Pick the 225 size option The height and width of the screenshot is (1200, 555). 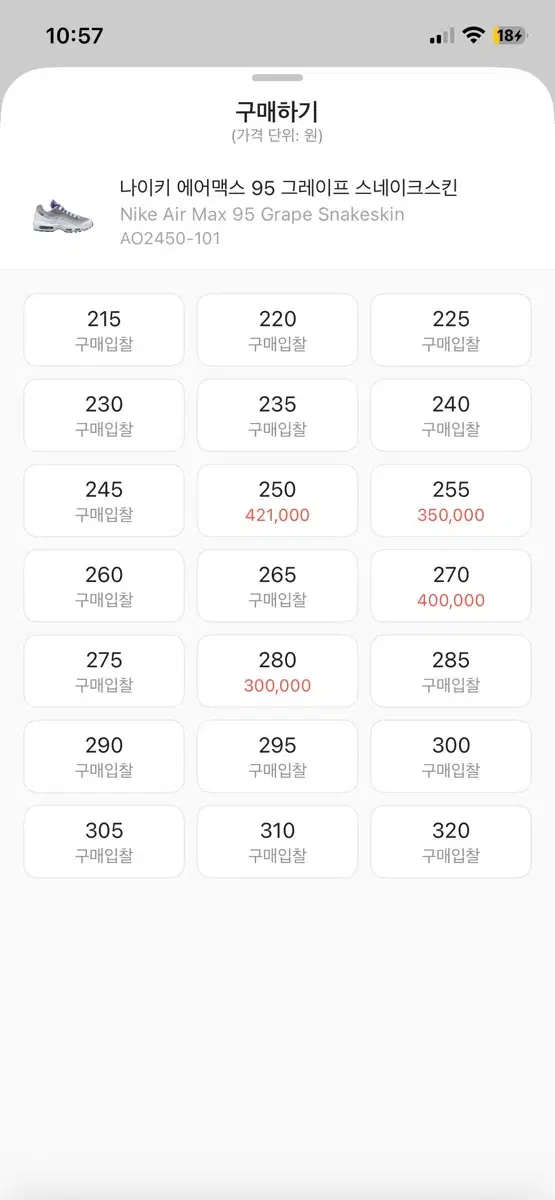click(451, 330)
